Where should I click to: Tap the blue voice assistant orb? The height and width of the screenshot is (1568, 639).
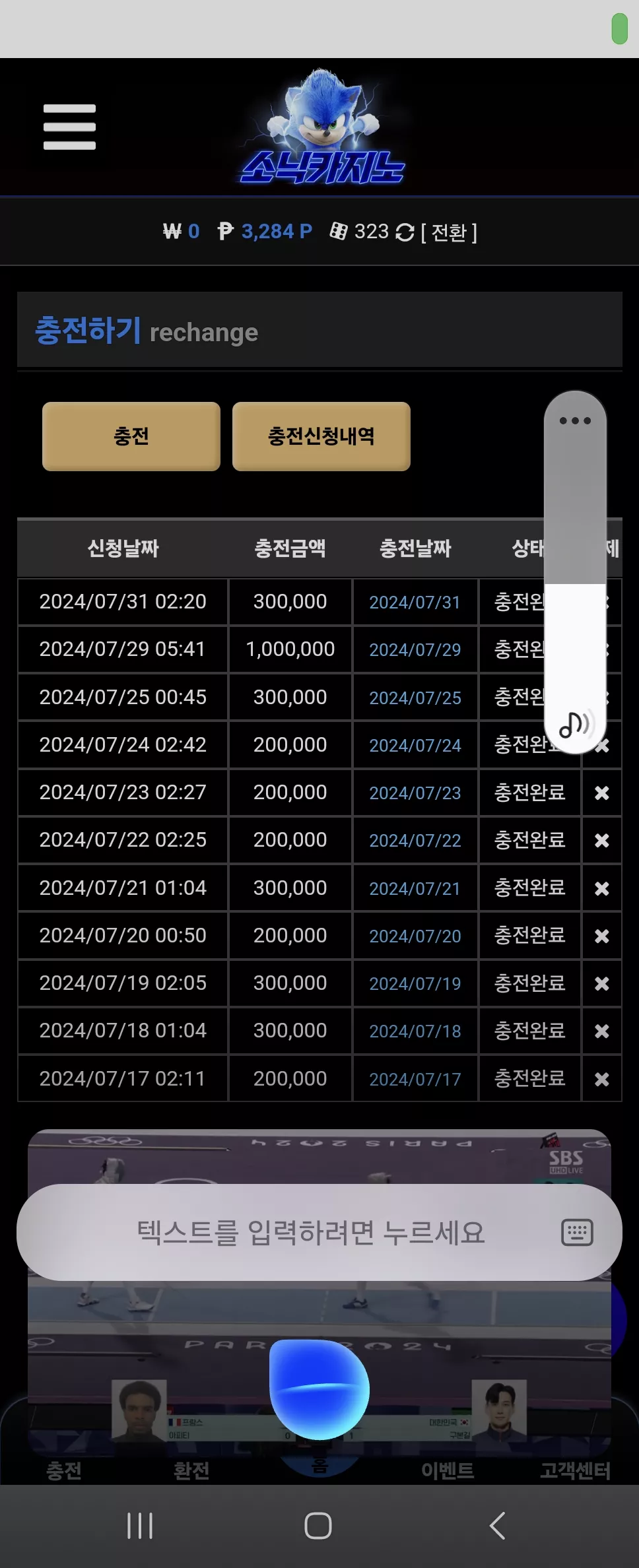tap(319, 1389)
